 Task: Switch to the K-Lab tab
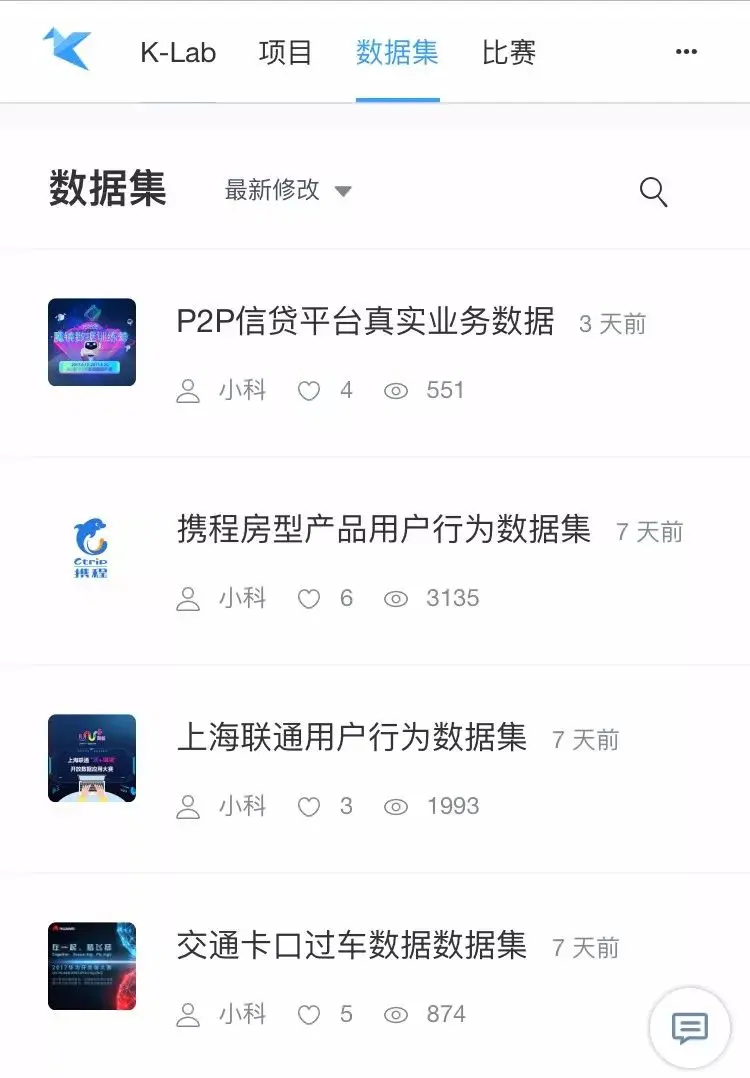point(178,52)
